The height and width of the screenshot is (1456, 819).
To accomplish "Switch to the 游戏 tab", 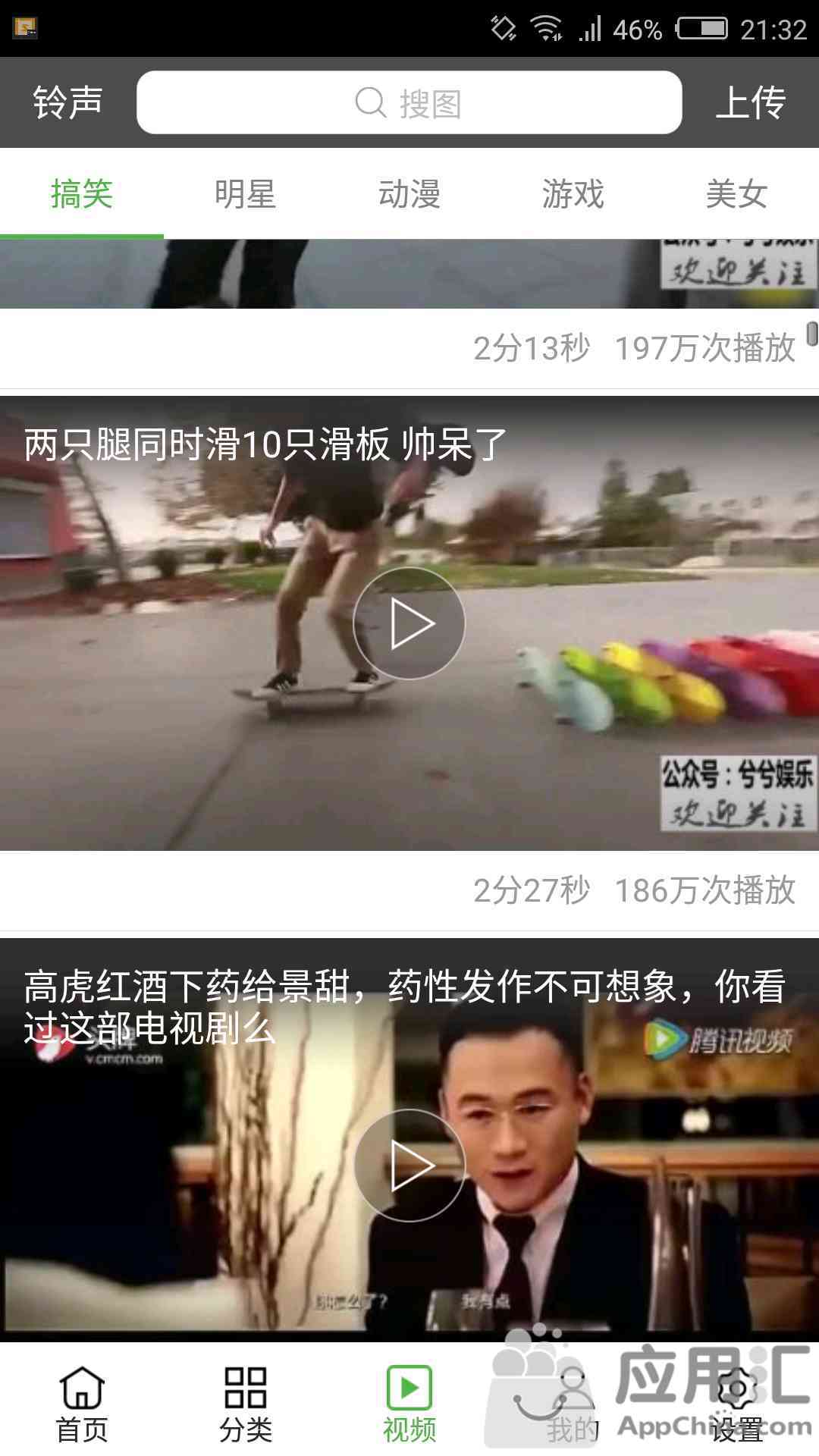I will (x=573, y=194).
